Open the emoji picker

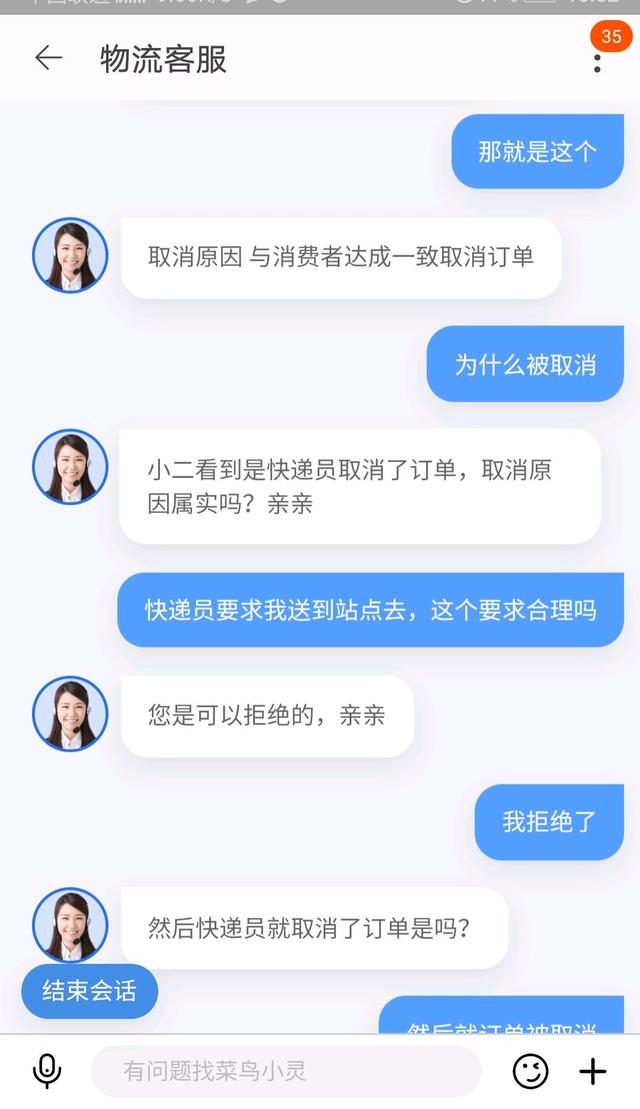530,1071
